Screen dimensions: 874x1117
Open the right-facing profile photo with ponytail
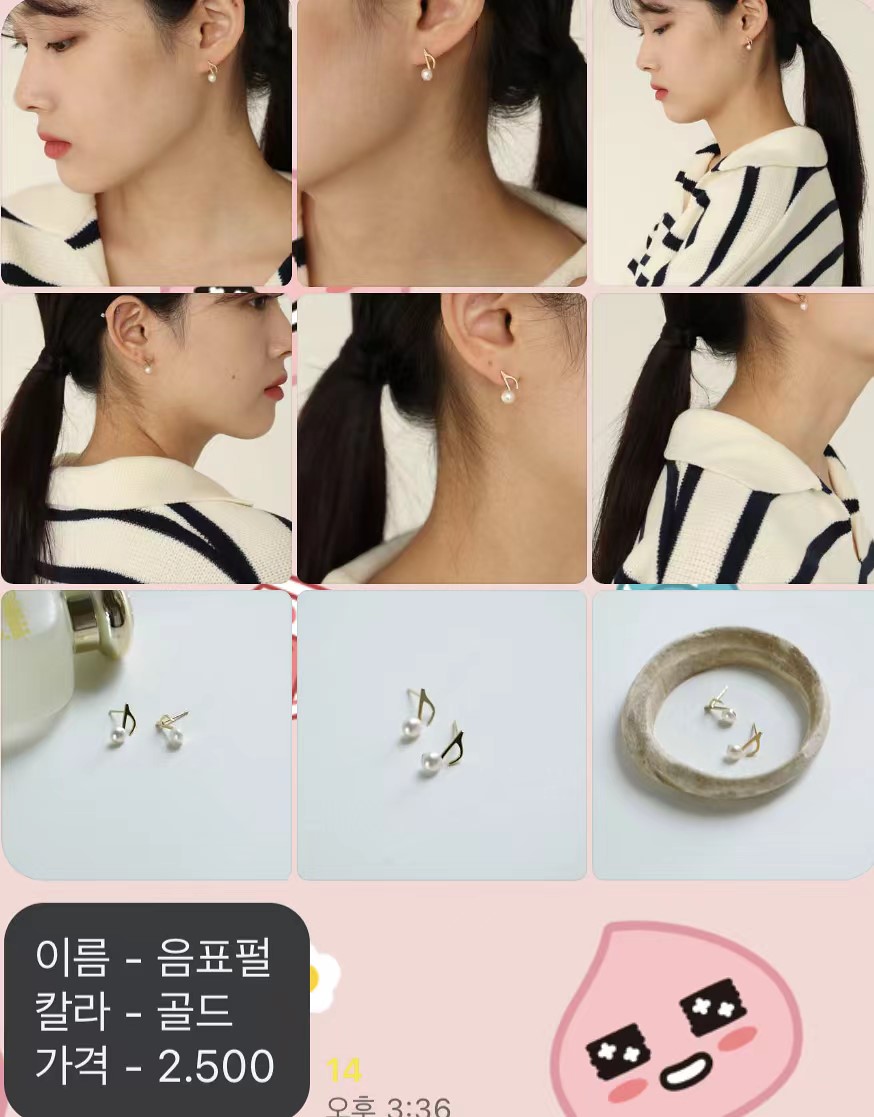tap(146, 438)
